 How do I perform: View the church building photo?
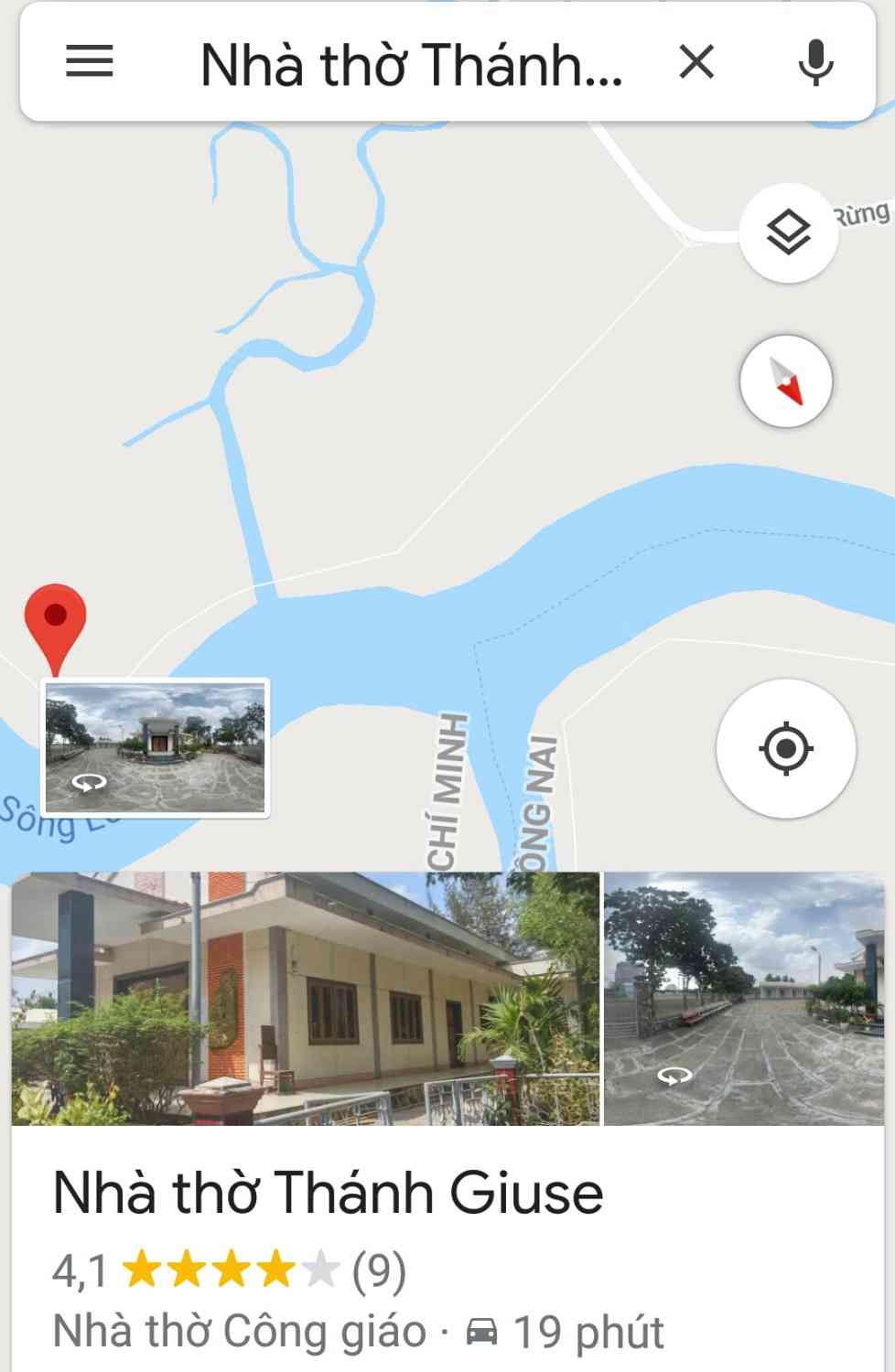tap(306, 998)
